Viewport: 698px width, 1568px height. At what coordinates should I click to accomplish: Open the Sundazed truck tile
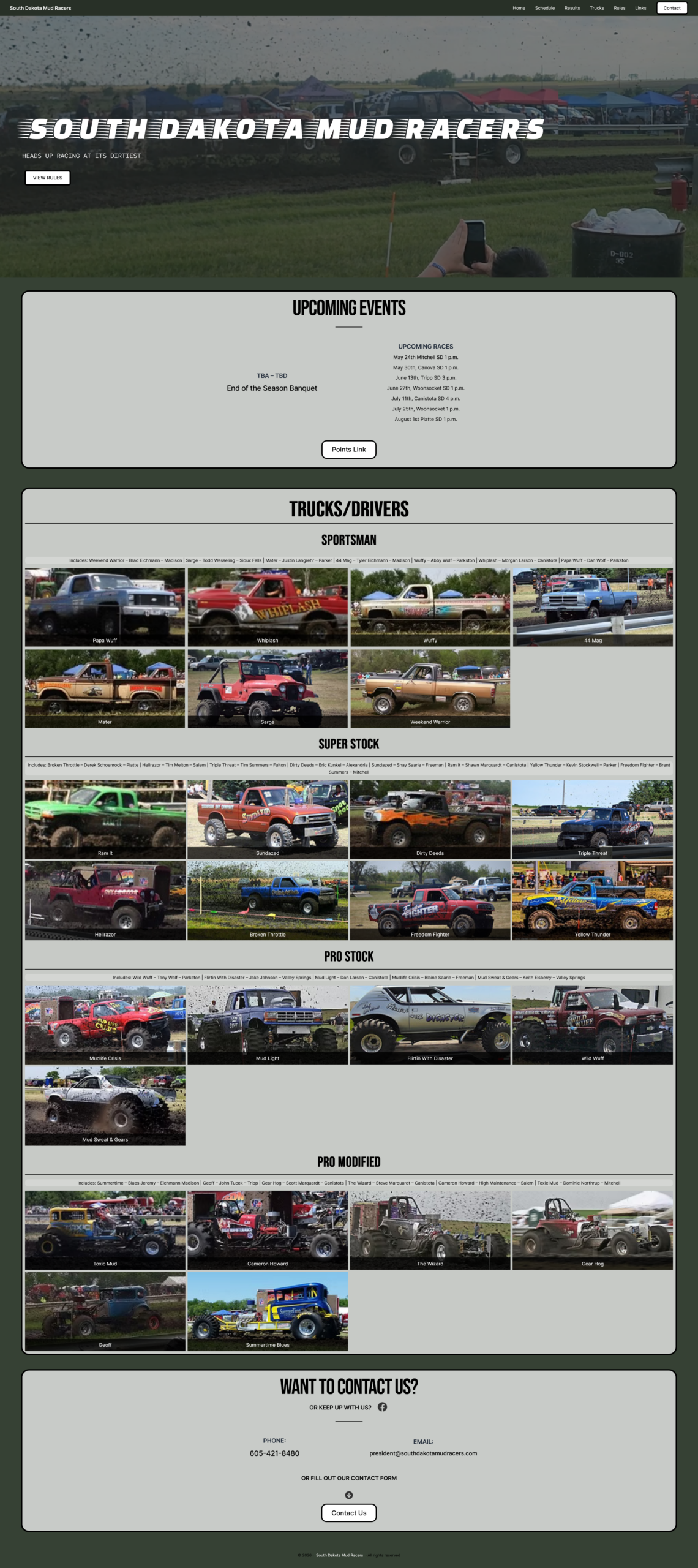coord(267,818)
